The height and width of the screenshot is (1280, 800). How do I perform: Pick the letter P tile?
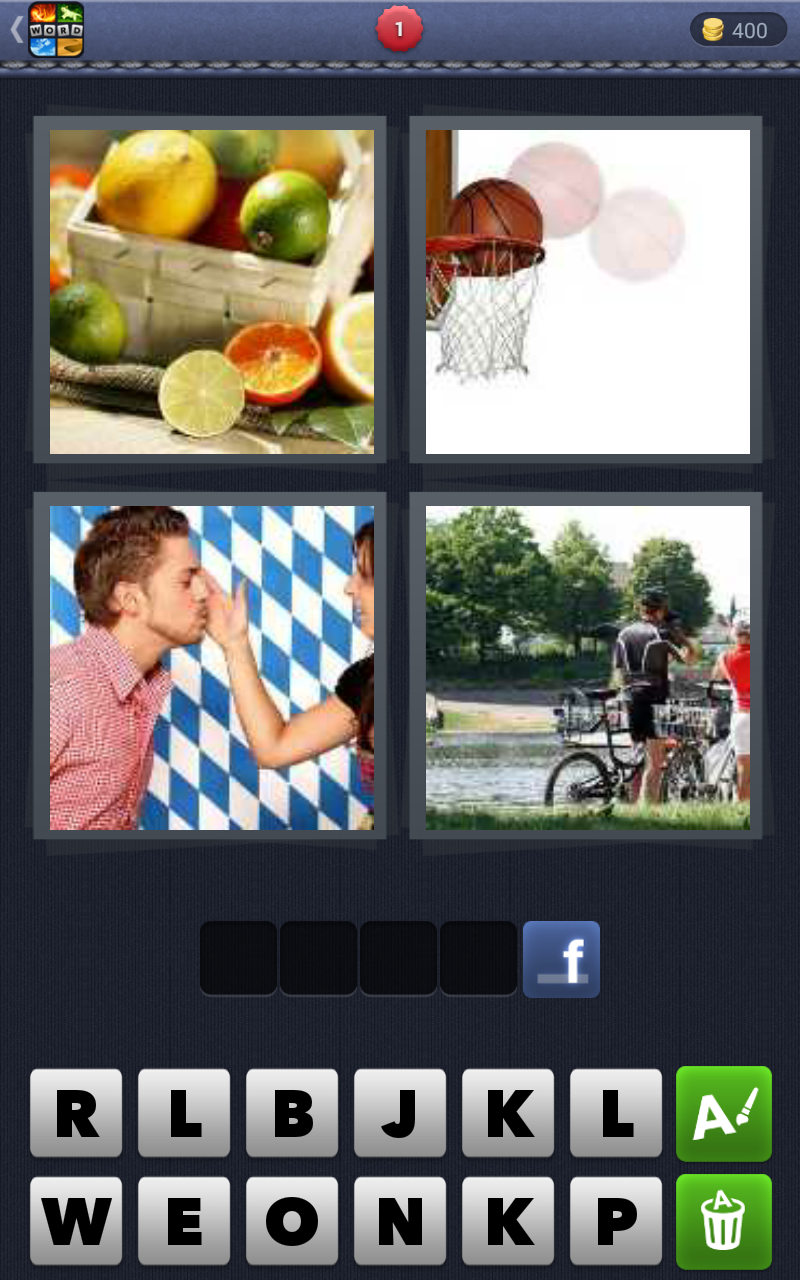pos(616,1221)
